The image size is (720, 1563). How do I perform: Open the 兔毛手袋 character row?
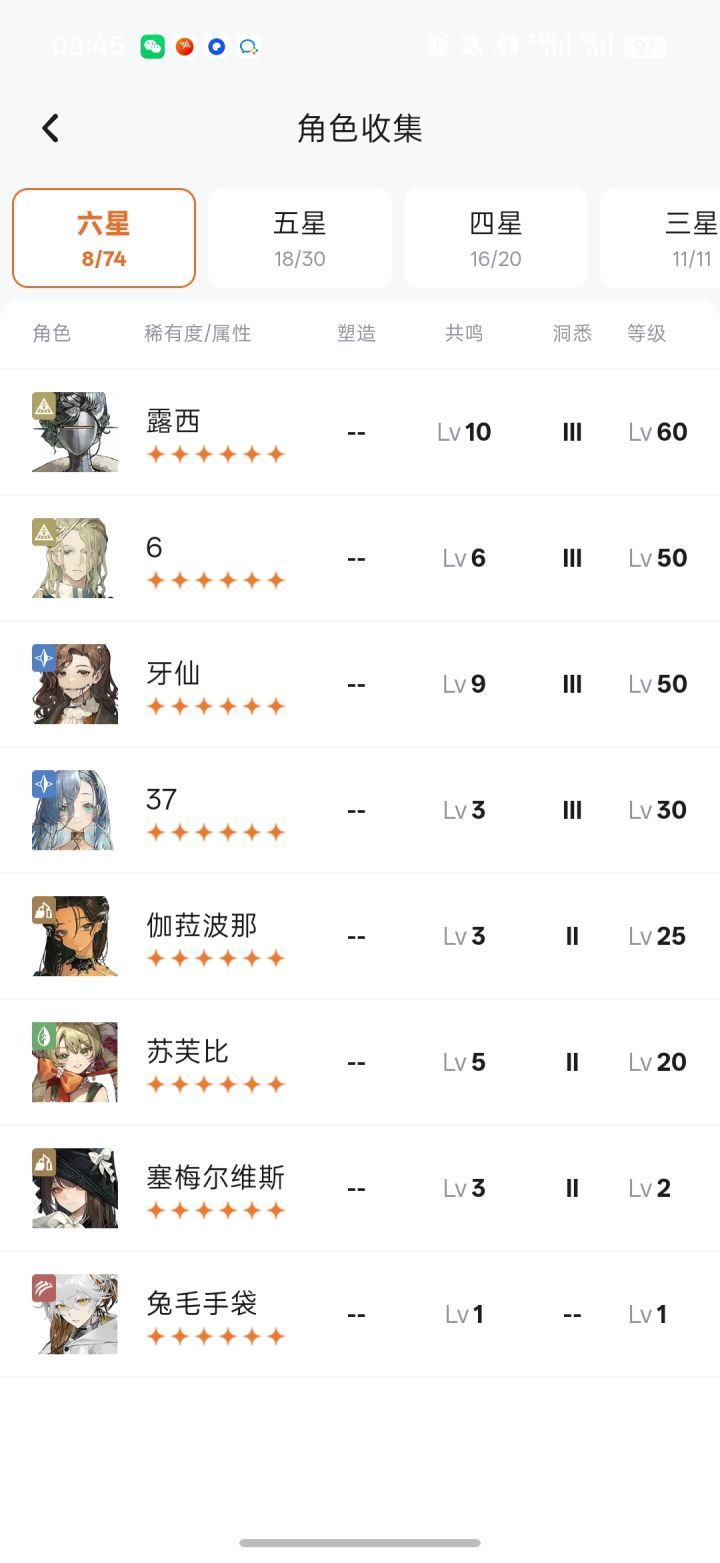(x=360, y=1314)
